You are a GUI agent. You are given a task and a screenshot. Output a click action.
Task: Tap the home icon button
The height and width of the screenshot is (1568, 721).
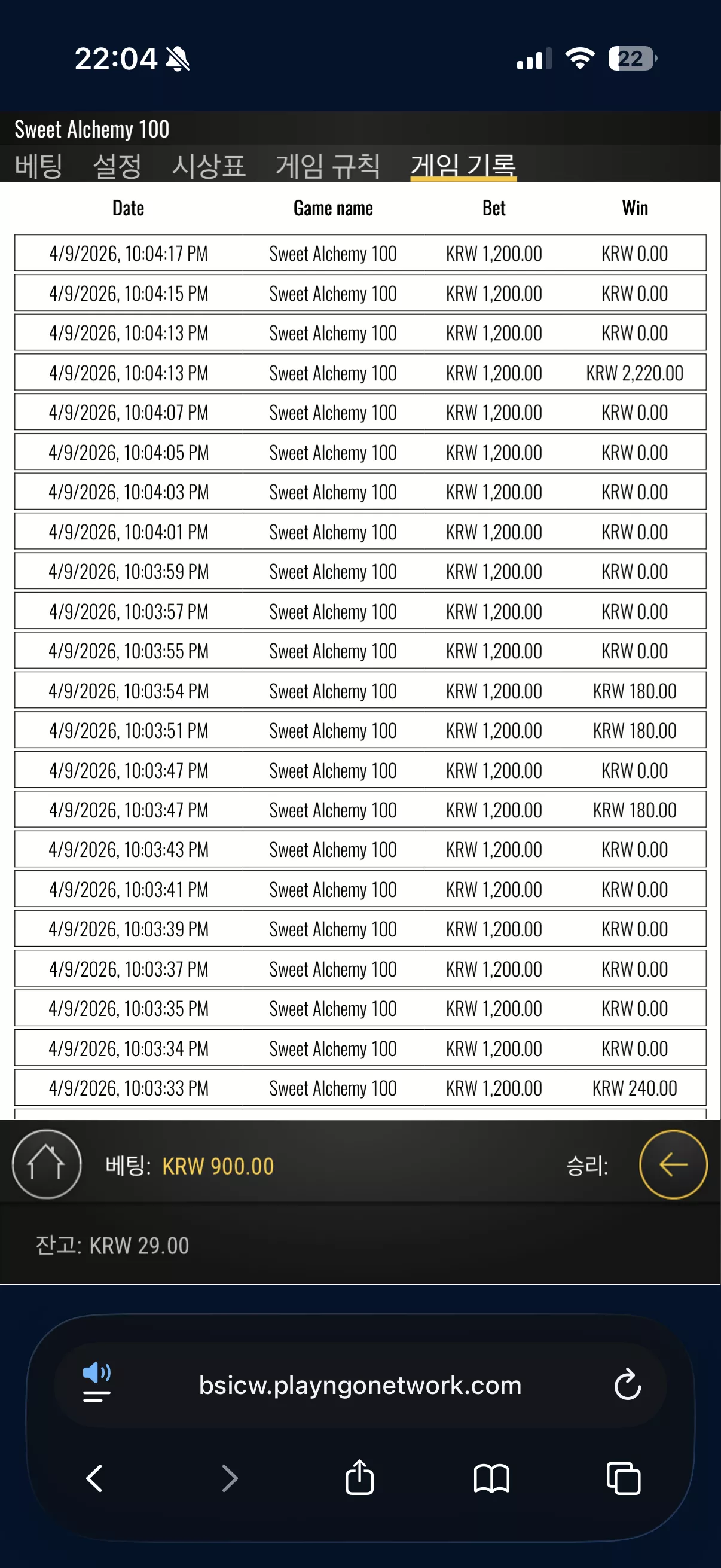[47, 1164]
